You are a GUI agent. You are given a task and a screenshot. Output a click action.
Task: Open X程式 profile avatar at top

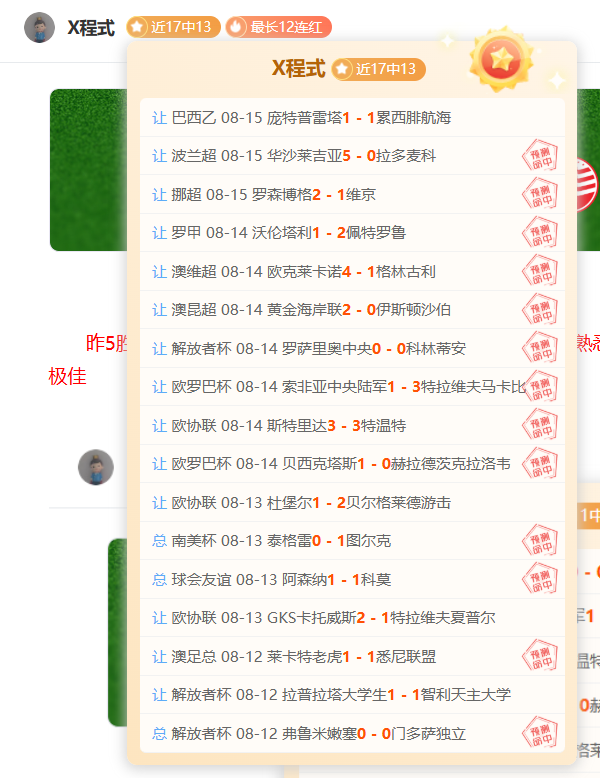pos(39,27)
